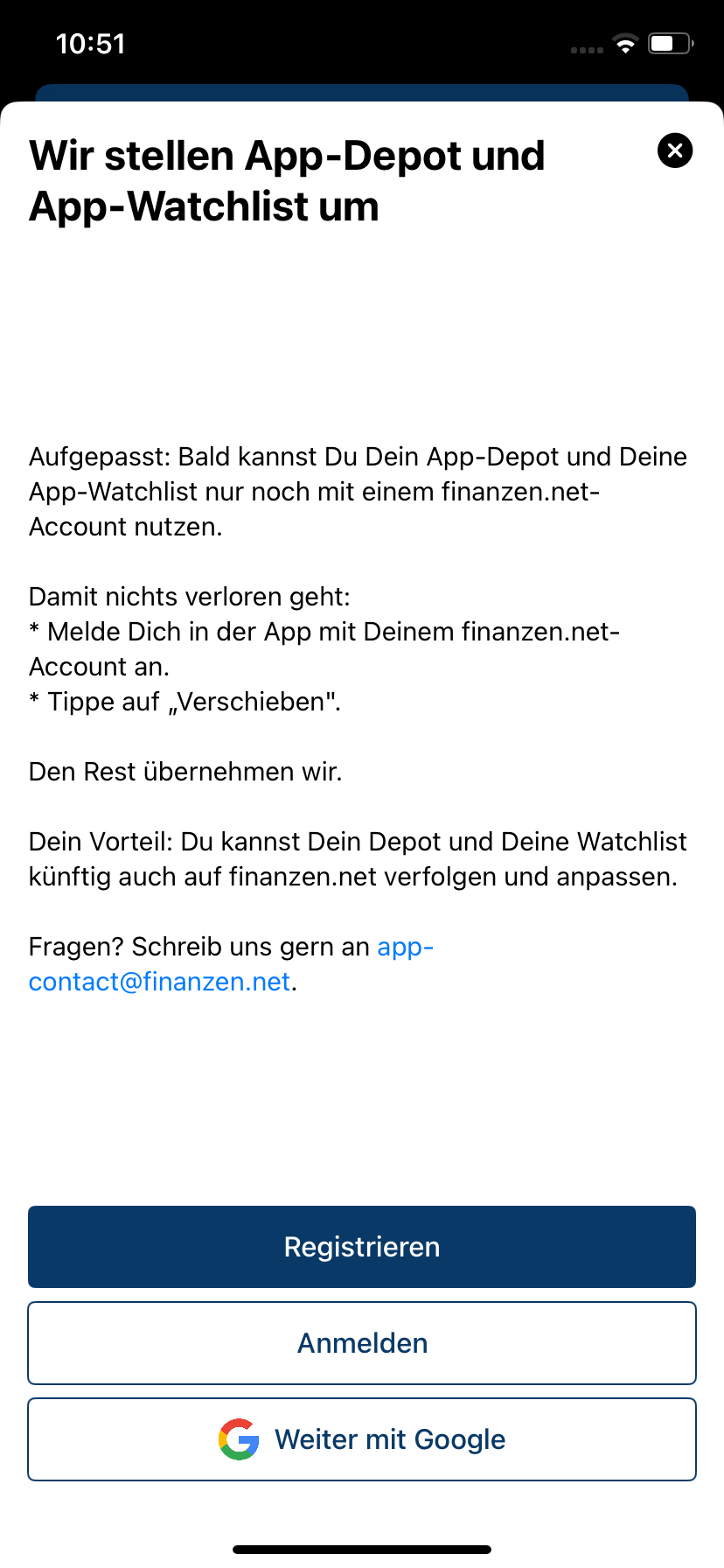
Task: Continue with Weiter mit Google
Action: tap(362, 1439)
